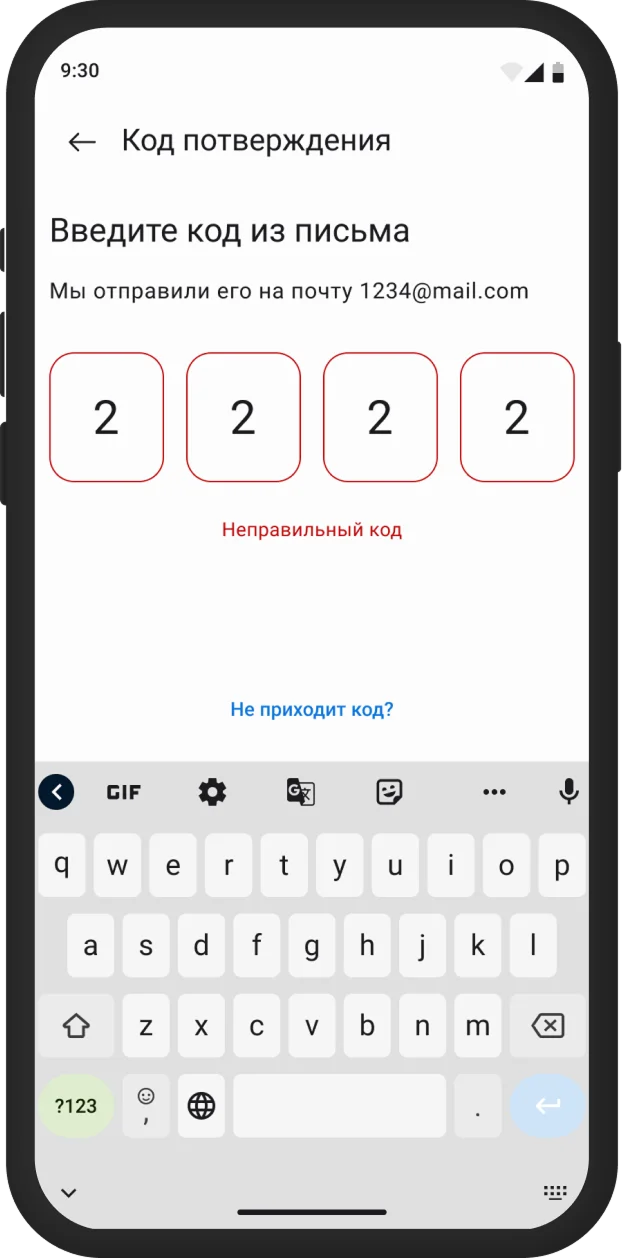Toggle the shift key

[76, 1025]
